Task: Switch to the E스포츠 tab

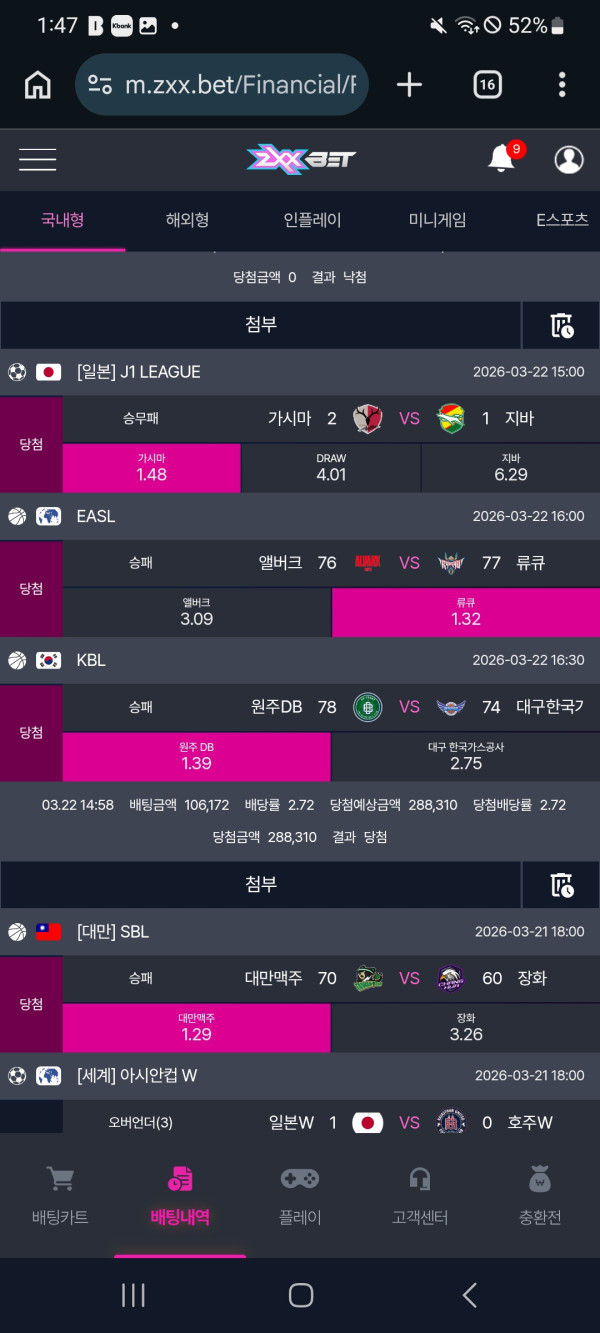Action: coord(562,220)
